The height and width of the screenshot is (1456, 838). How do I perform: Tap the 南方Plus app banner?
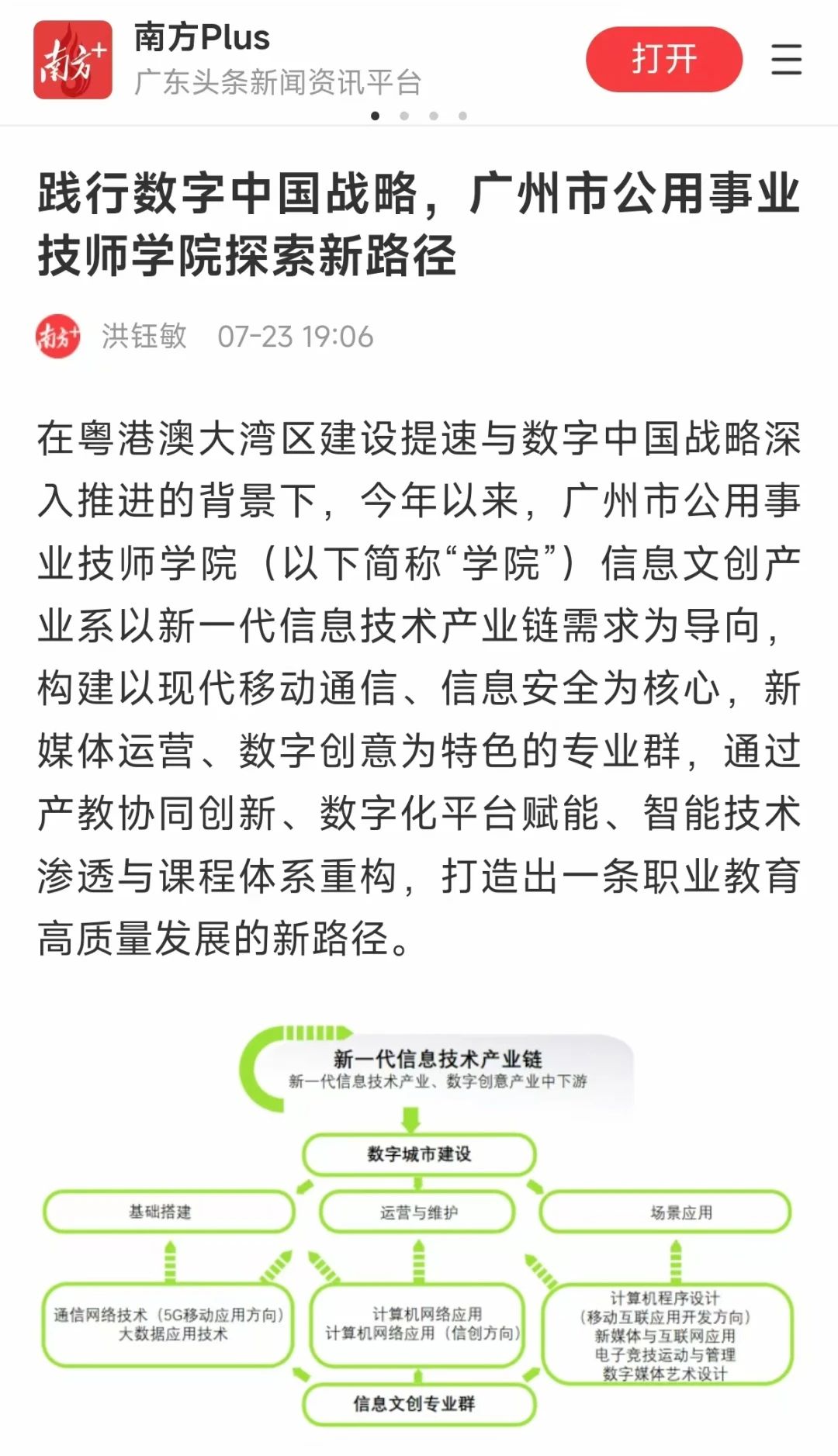point(229,60)
